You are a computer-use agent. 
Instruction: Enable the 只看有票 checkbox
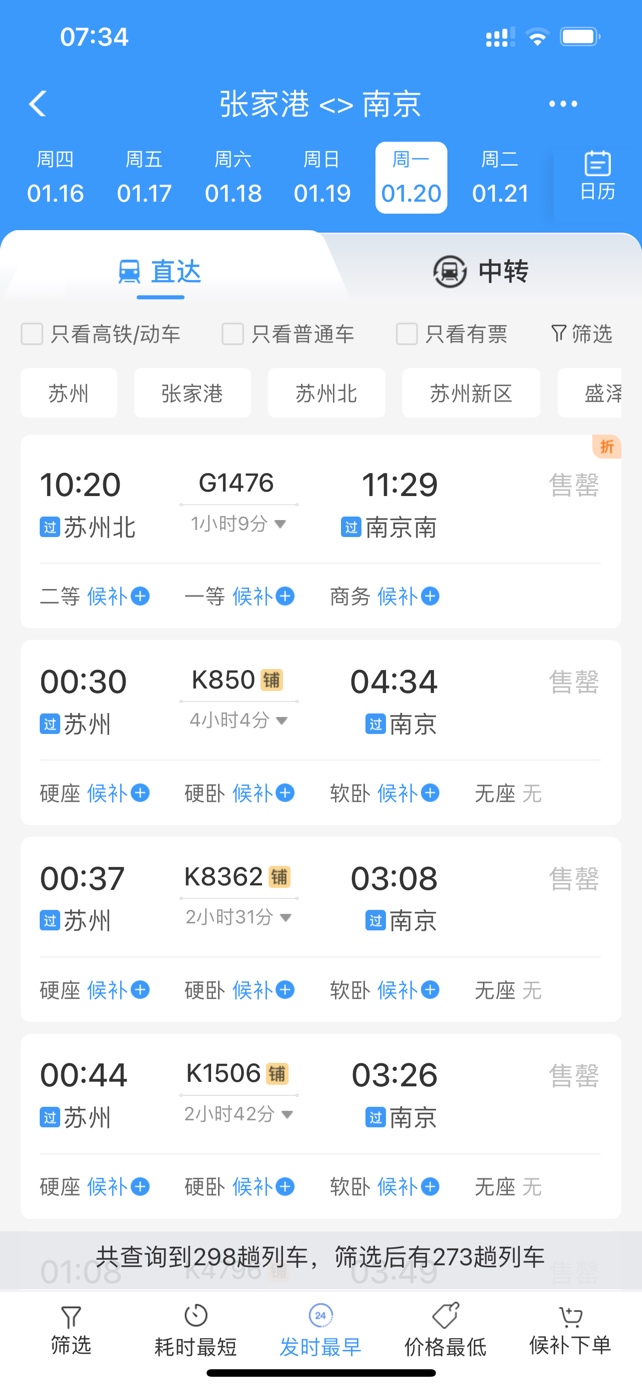407,334
